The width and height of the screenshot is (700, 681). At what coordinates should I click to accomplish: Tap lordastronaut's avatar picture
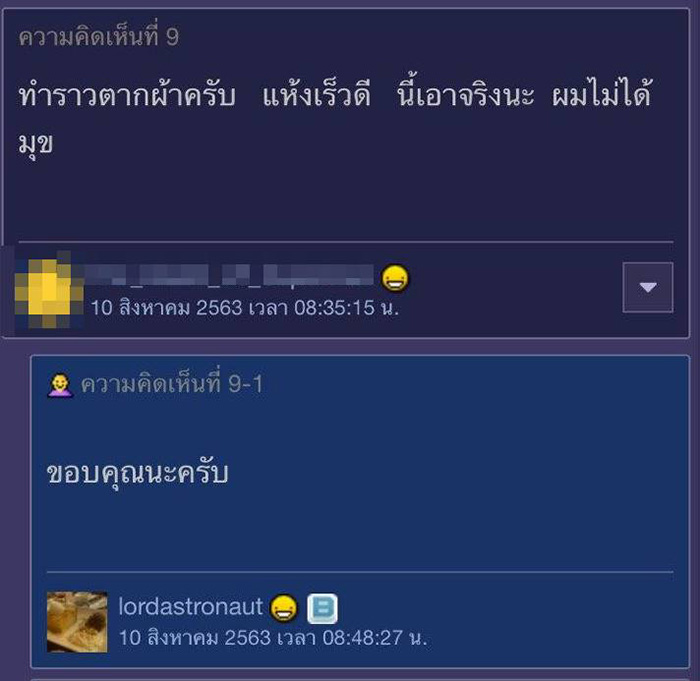(77, 621)
